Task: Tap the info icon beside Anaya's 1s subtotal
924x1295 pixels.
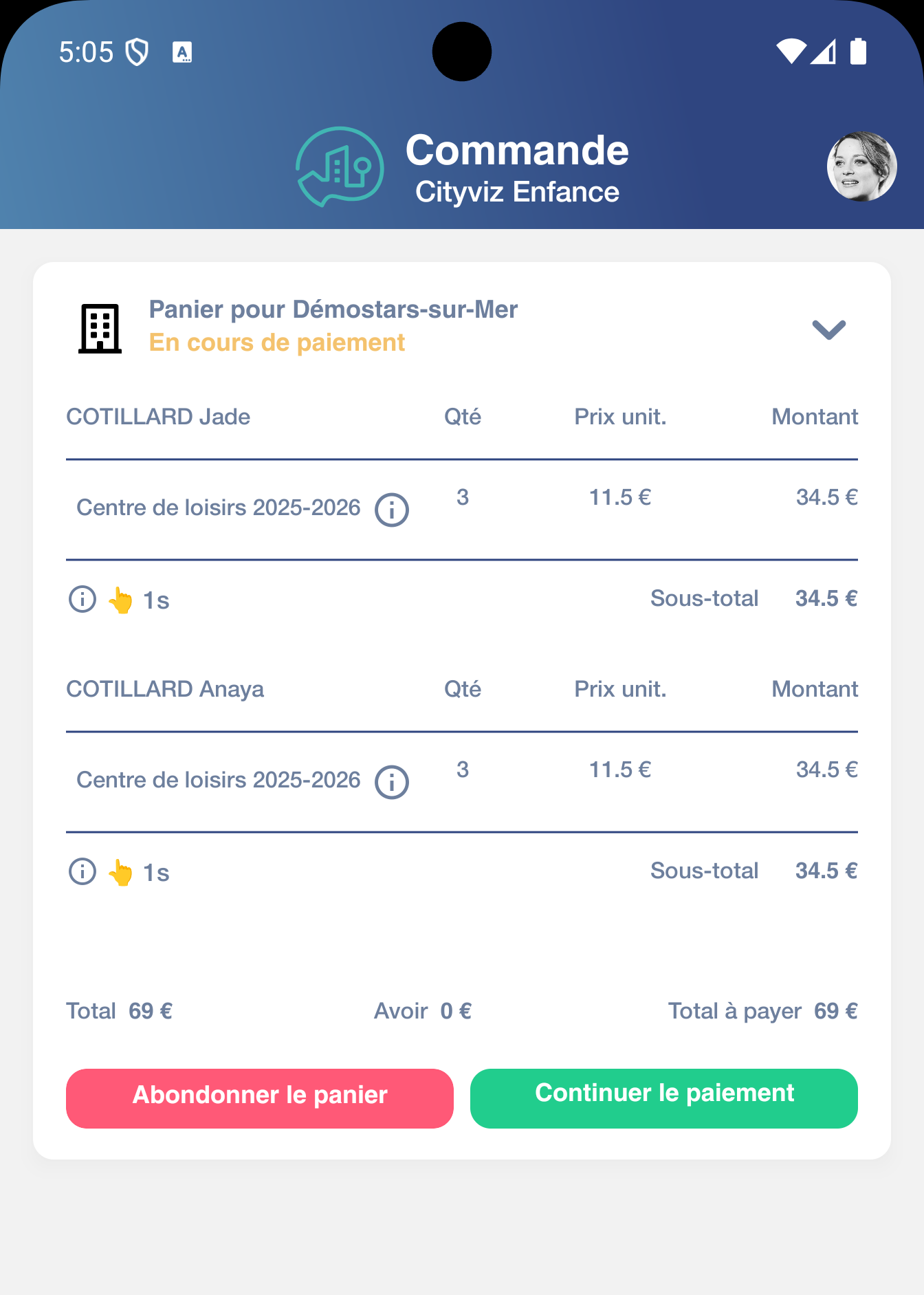Action: pyautogui.click(x=82, y=871)
